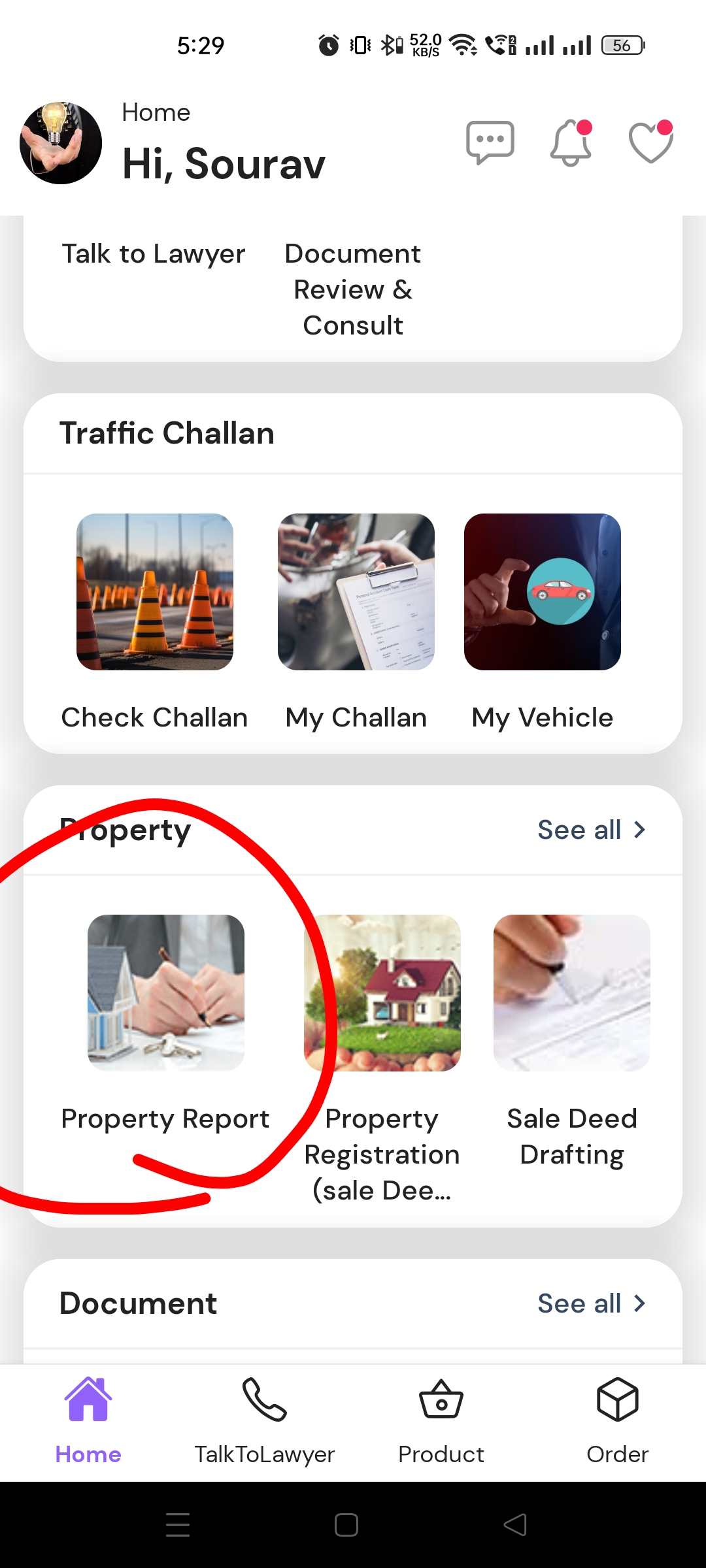
Task: Tap the system back button
Action: click(515, 1525)
